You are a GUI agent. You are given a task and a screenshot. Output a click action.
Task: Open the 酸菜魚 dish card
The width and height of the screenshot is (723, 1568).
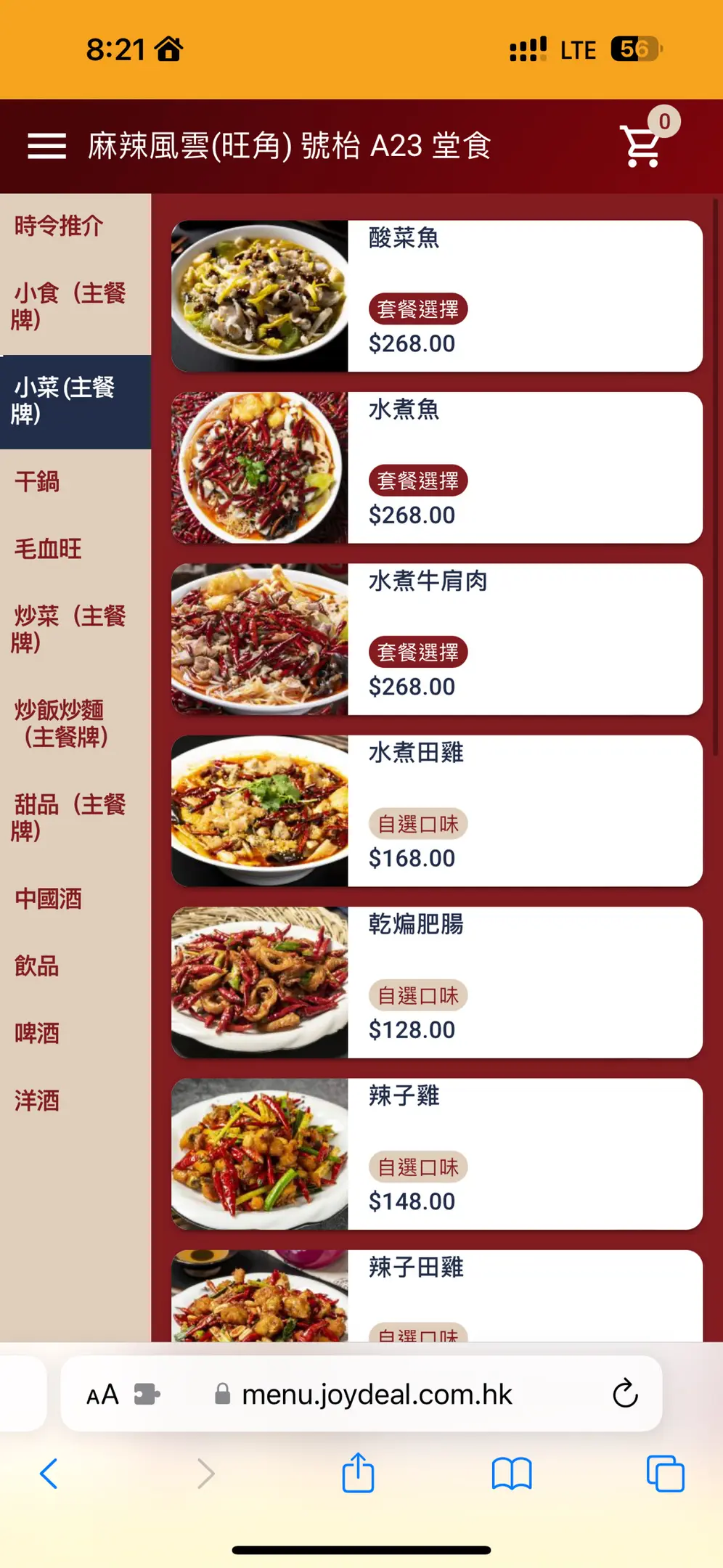[436, 296]
